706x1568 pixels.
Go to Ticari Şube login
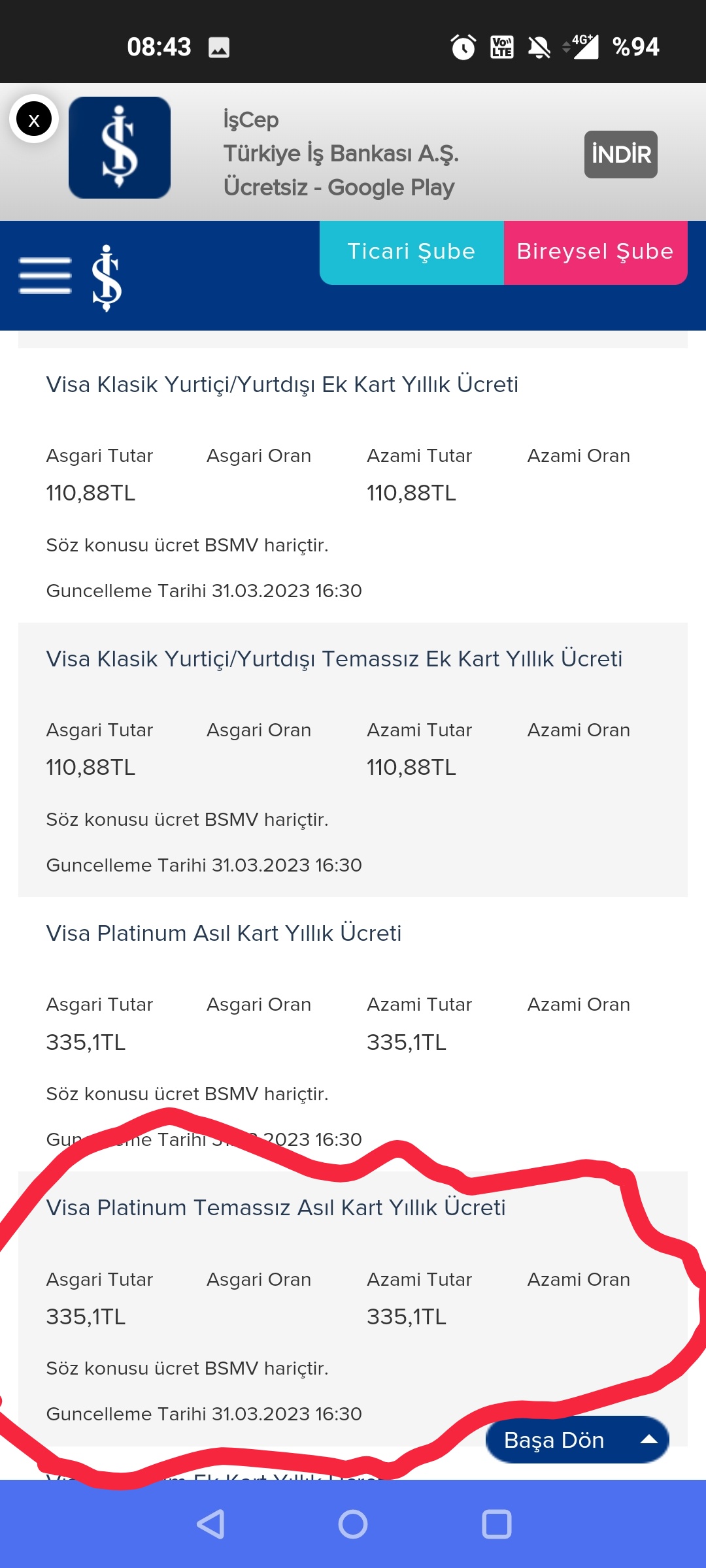411,252
